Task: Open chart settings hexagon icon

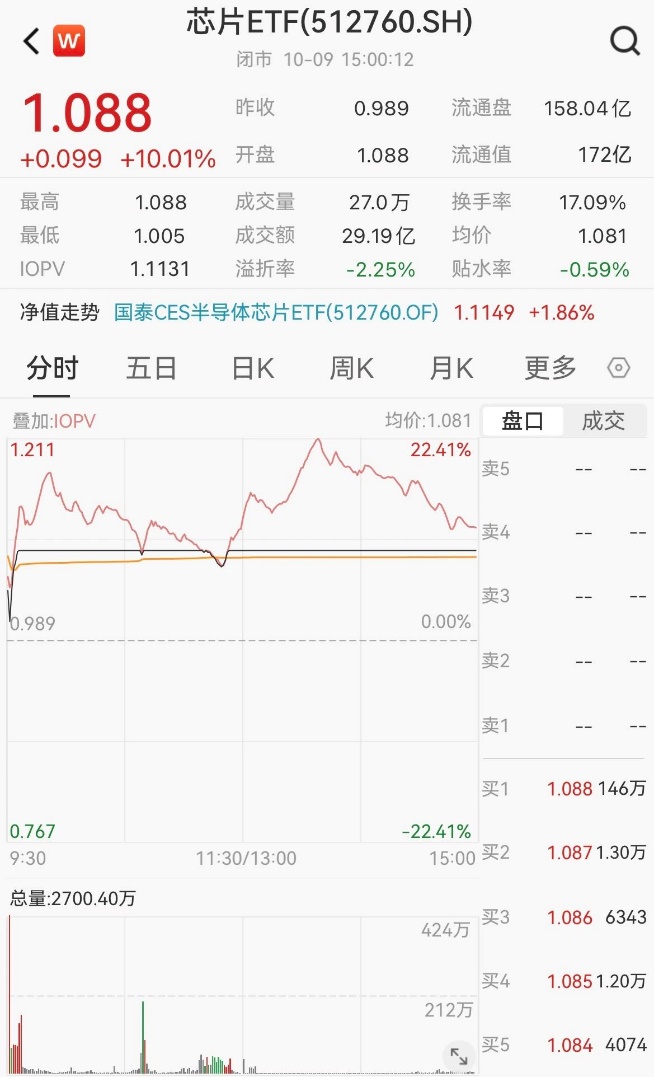Action: click(x=618, y=368)
